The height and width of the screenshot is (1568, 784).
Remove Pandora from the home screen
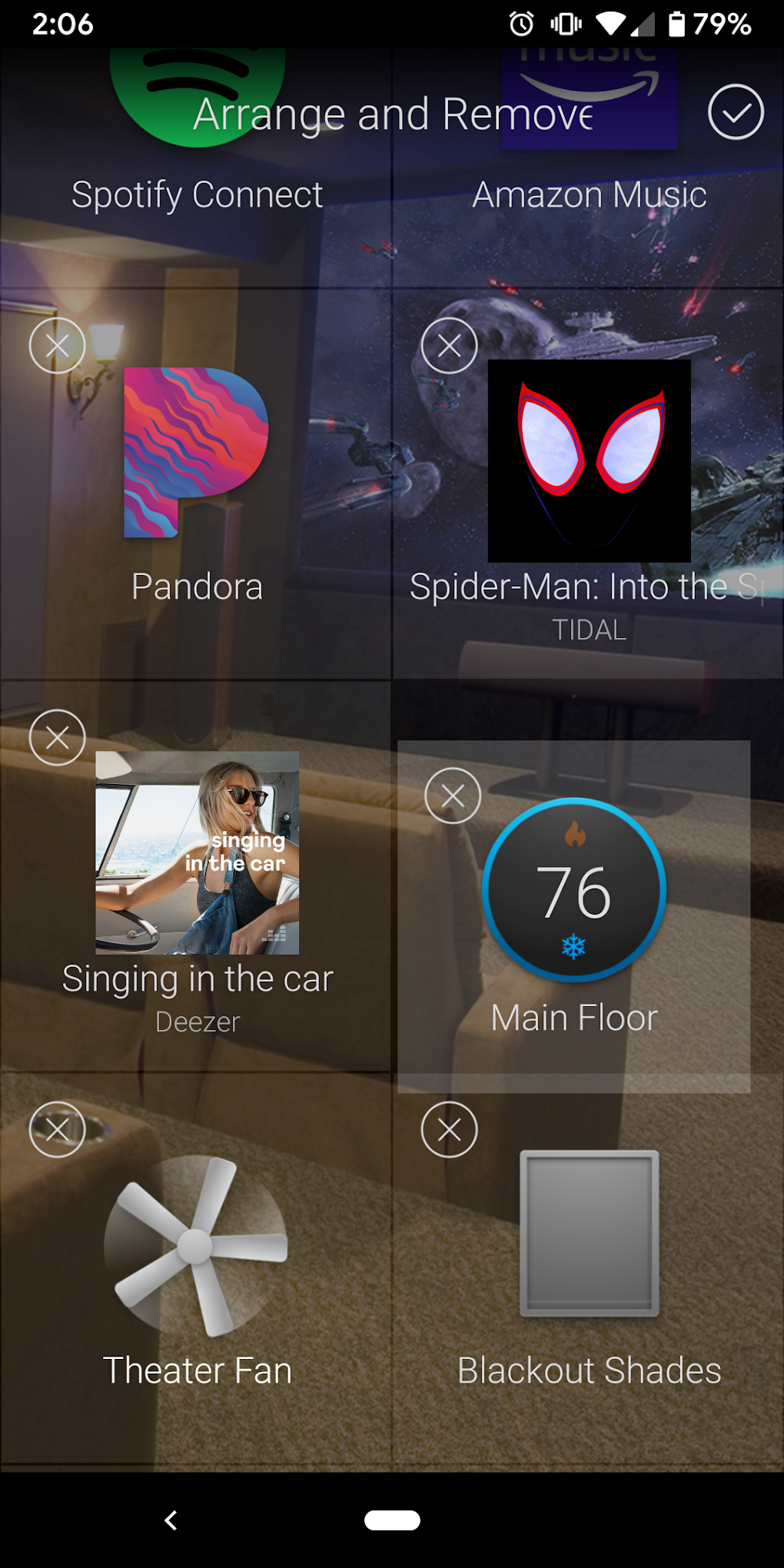(x=58, y=346)
